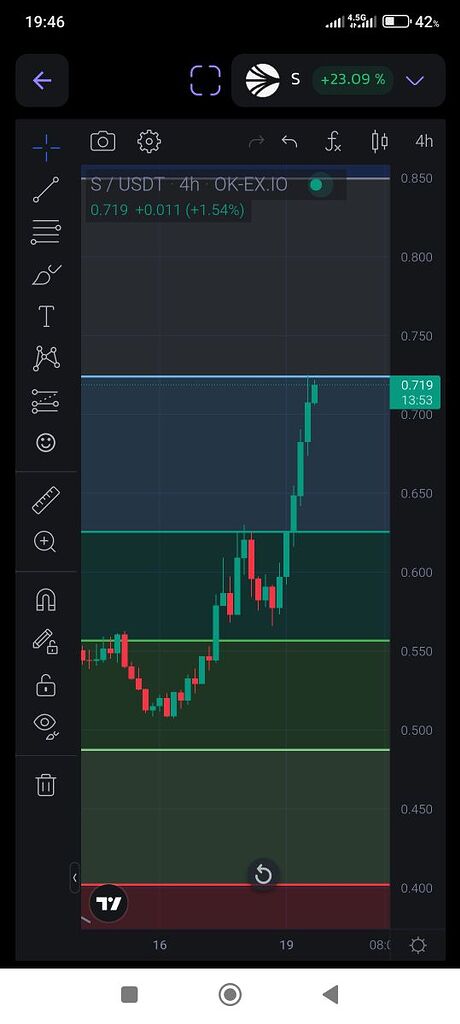Open chart settings gear
Screen dimensions: 460x1024
click(x=149, y=141)
